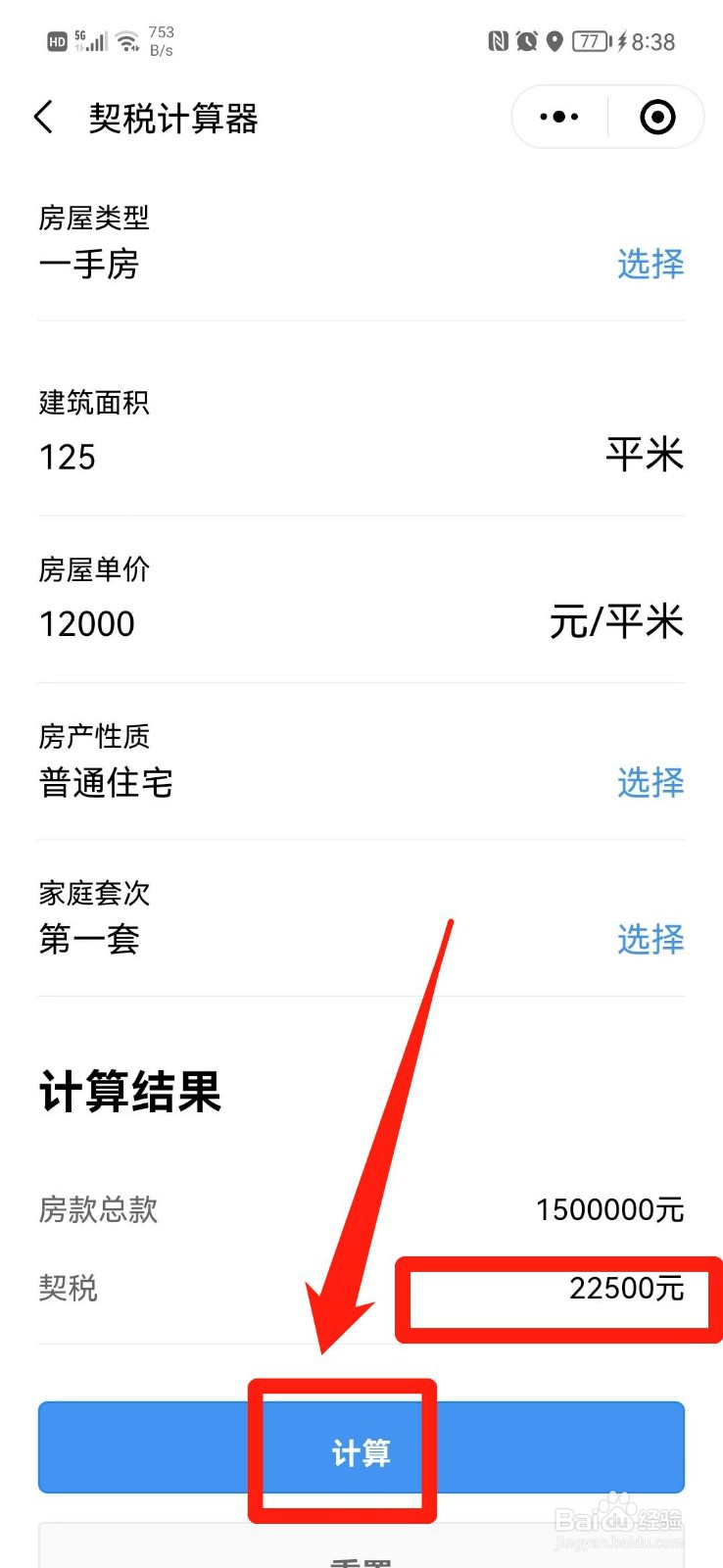Image resolution: width=723 pixels, height=1568 pixels.
Task: Tap the 计算结果 section heading
Action: tap(128, 1093)
